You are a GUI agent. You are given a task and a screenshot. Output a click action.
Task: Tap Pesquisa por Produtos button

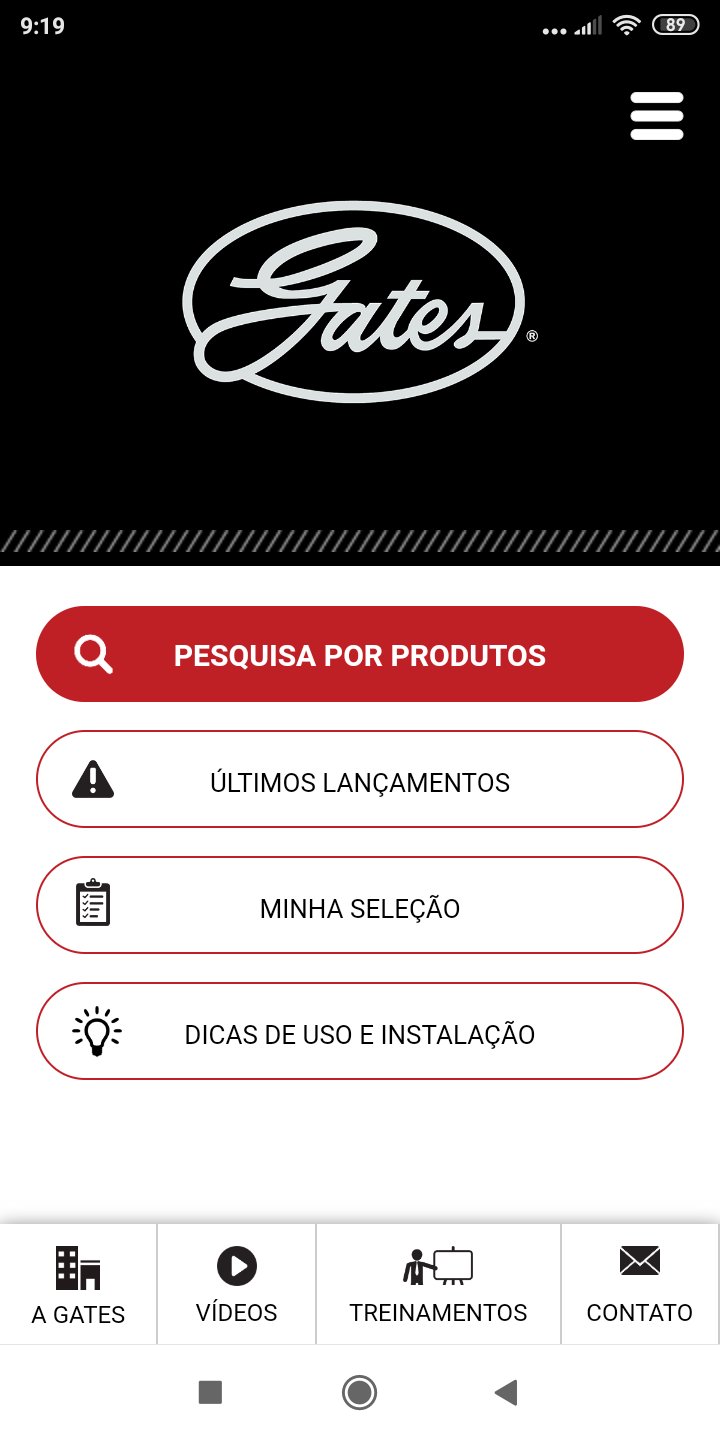pyautogui.click(x=360, y=655)
